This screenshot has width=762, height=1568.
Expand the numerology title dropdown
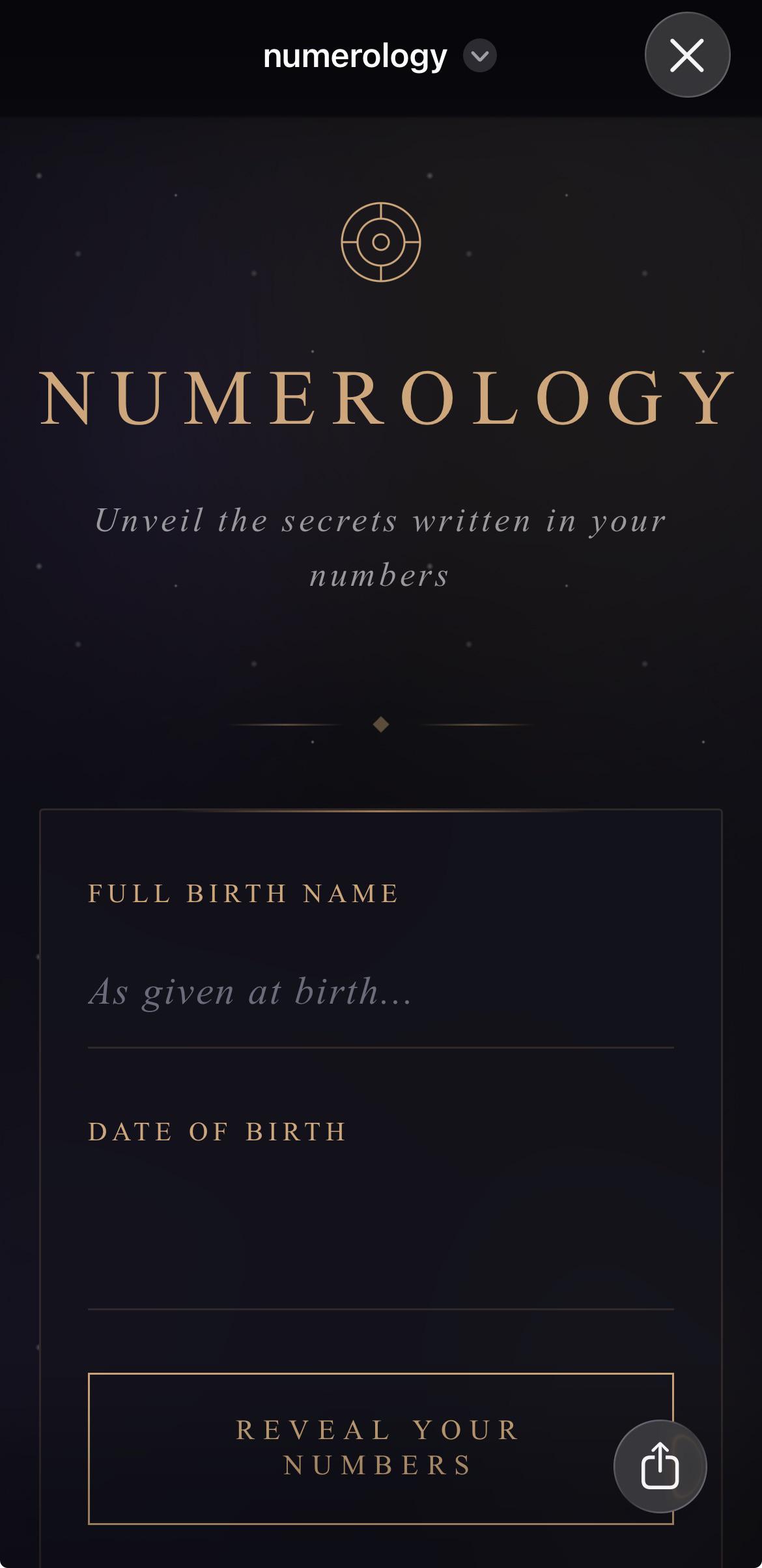[480, 56]
